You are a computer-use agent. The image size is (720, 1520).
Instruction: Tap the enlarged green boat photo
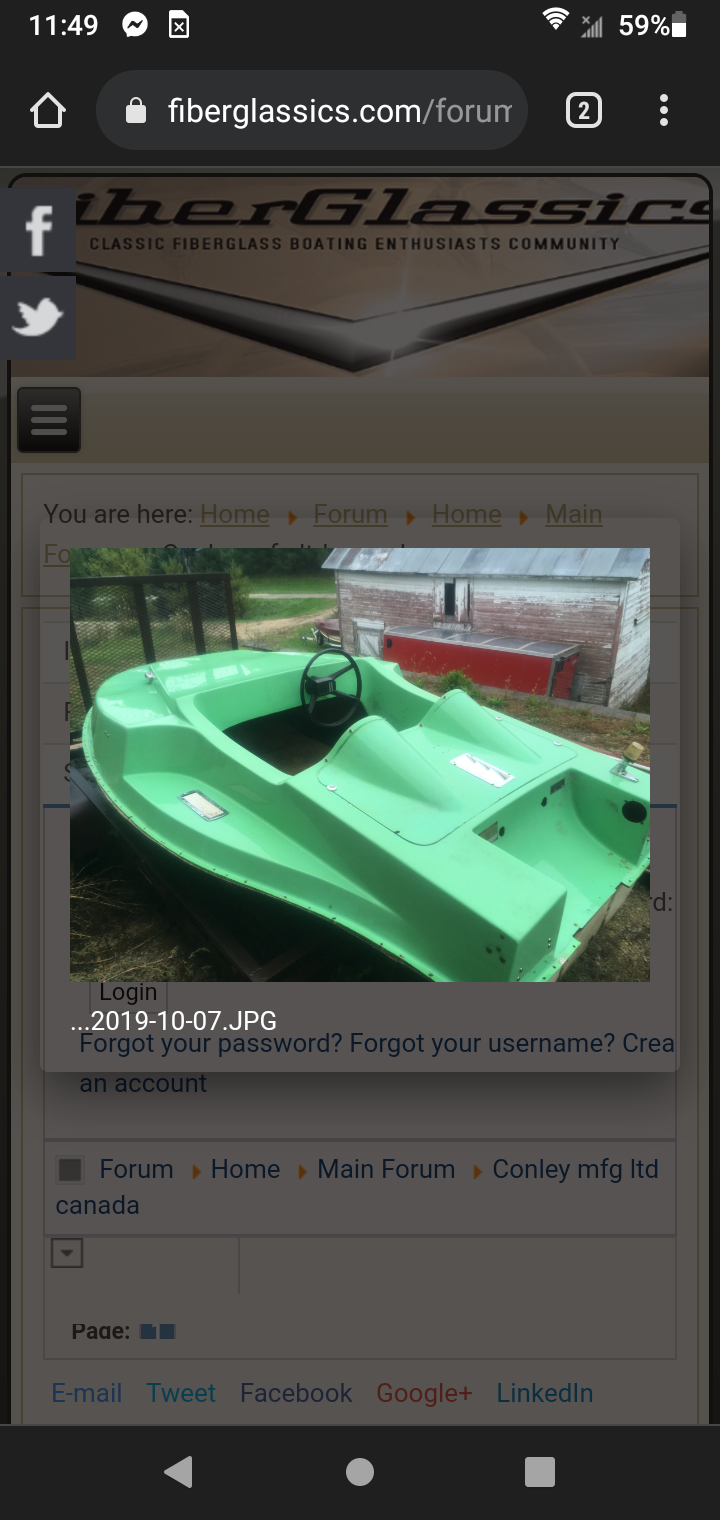point(360,765)
